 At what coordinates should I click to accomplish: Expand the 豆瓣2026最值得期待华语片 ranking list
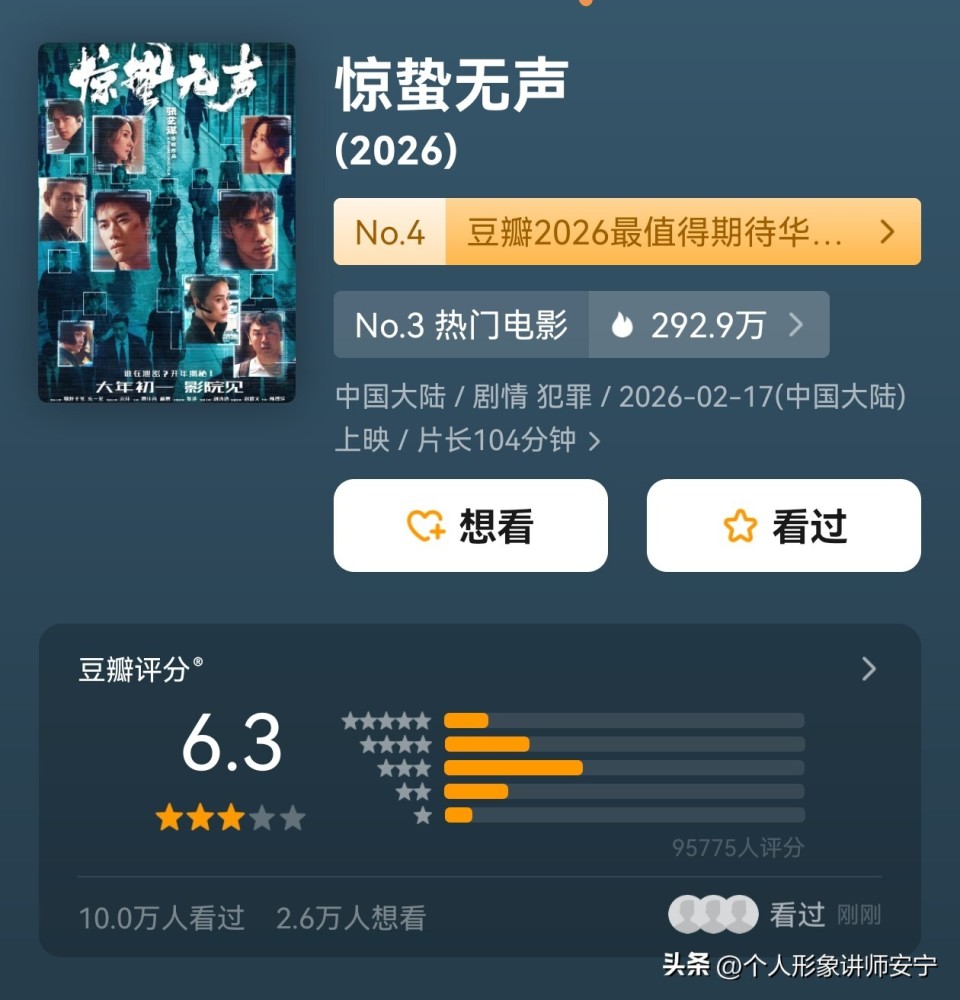[885, 231]
